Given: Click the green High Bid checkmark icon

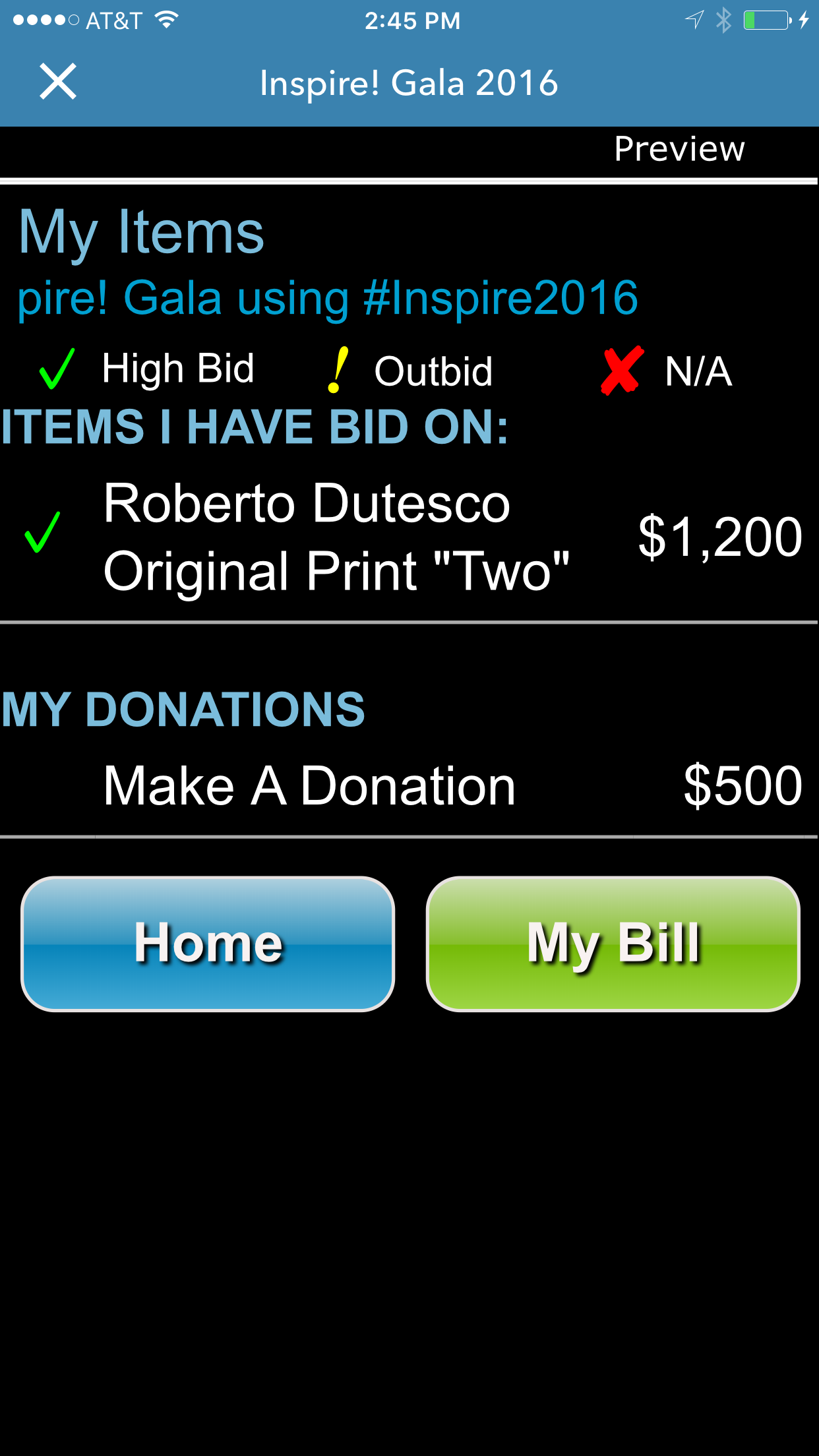Looking at the screenshot, I should (56, 369).
